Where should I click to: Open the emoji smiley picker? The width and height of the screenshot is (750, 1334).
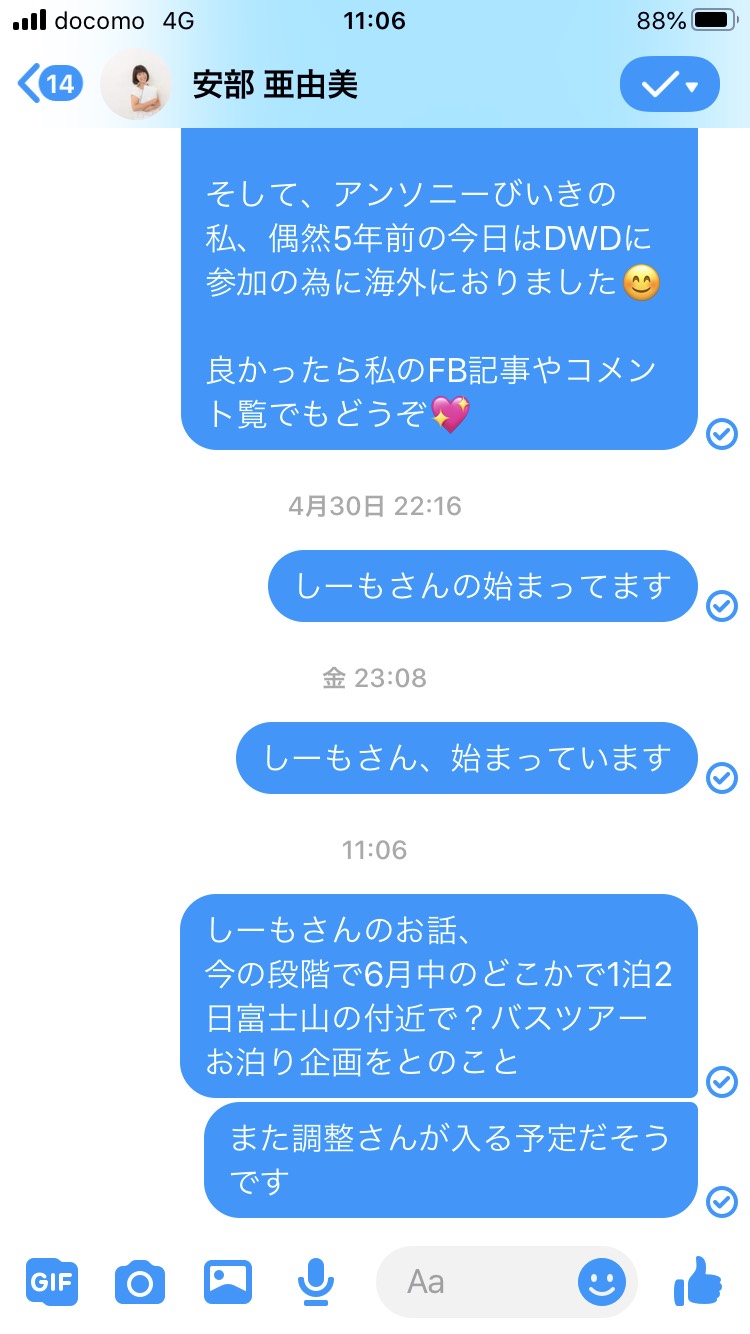602,1281
